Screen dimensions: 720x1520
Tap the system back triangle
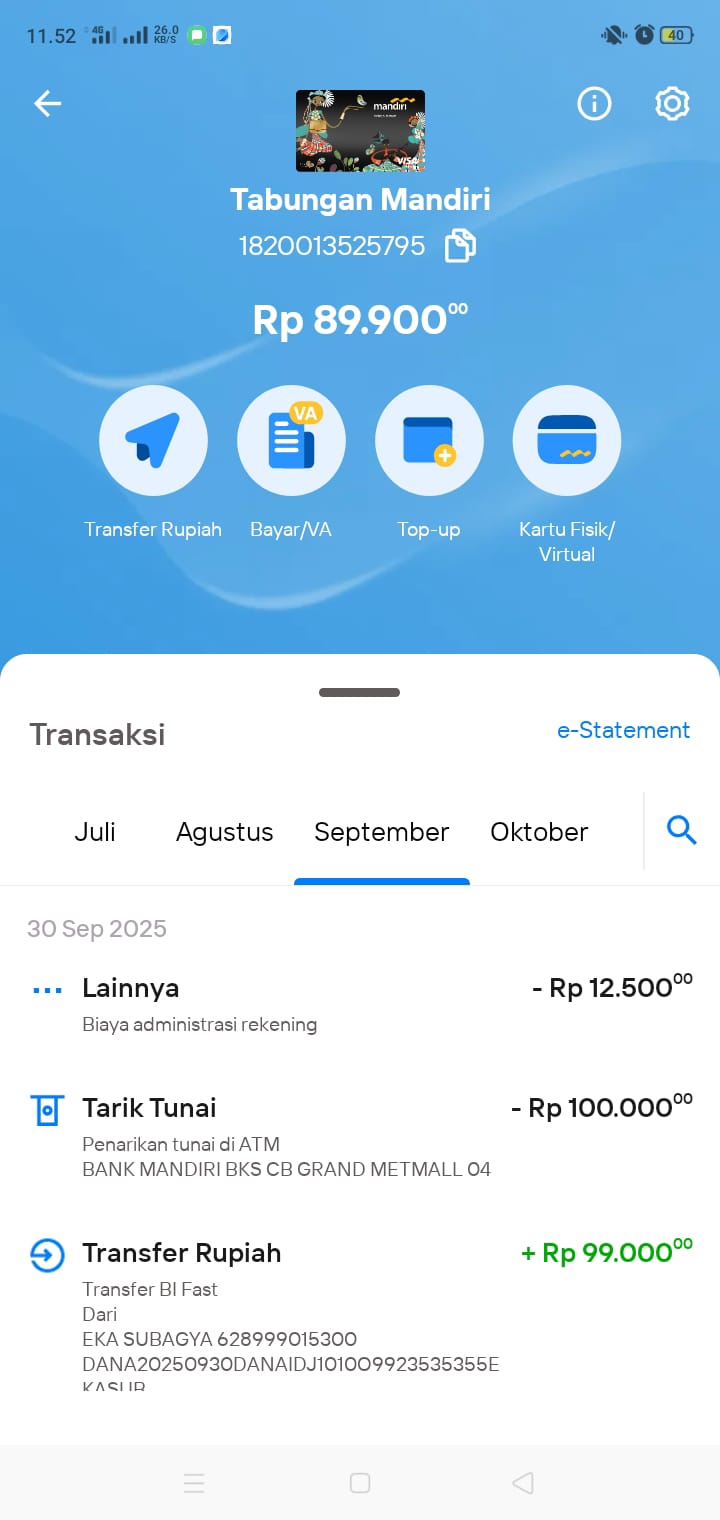pos(522,1483)
